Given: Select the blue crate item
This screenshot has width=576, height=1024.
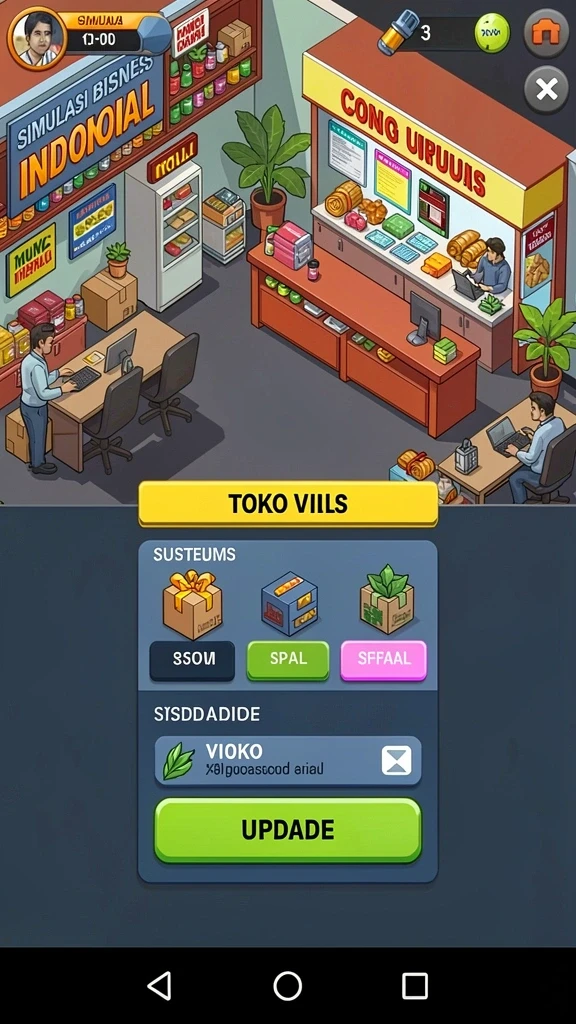Looking at the screenshot, I should click(x=289, y=604).
